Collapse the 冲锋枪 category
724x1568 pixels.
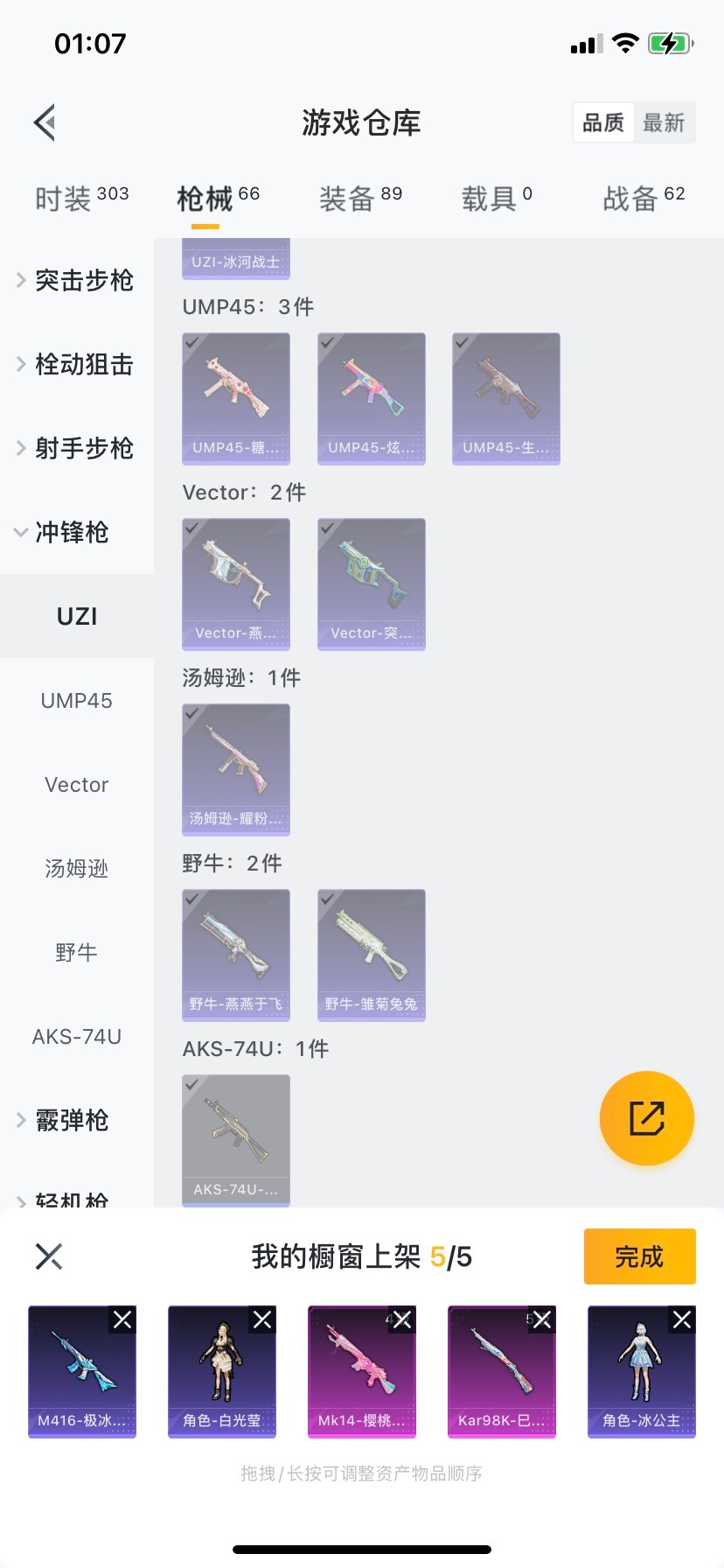pyautogui.click(x=63, y=532)
